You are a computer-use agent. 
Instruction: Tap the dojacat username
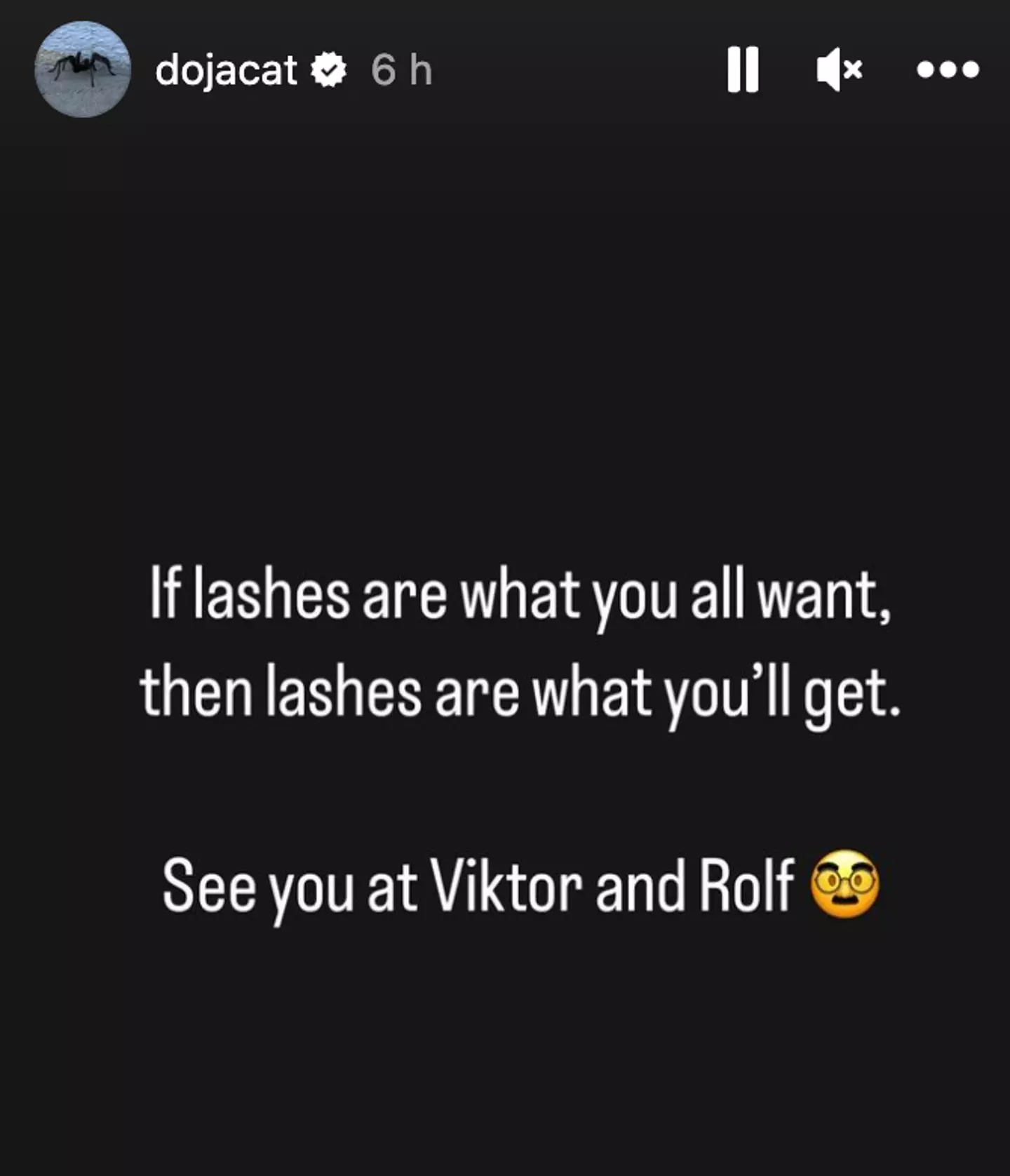tap(226, 71)
